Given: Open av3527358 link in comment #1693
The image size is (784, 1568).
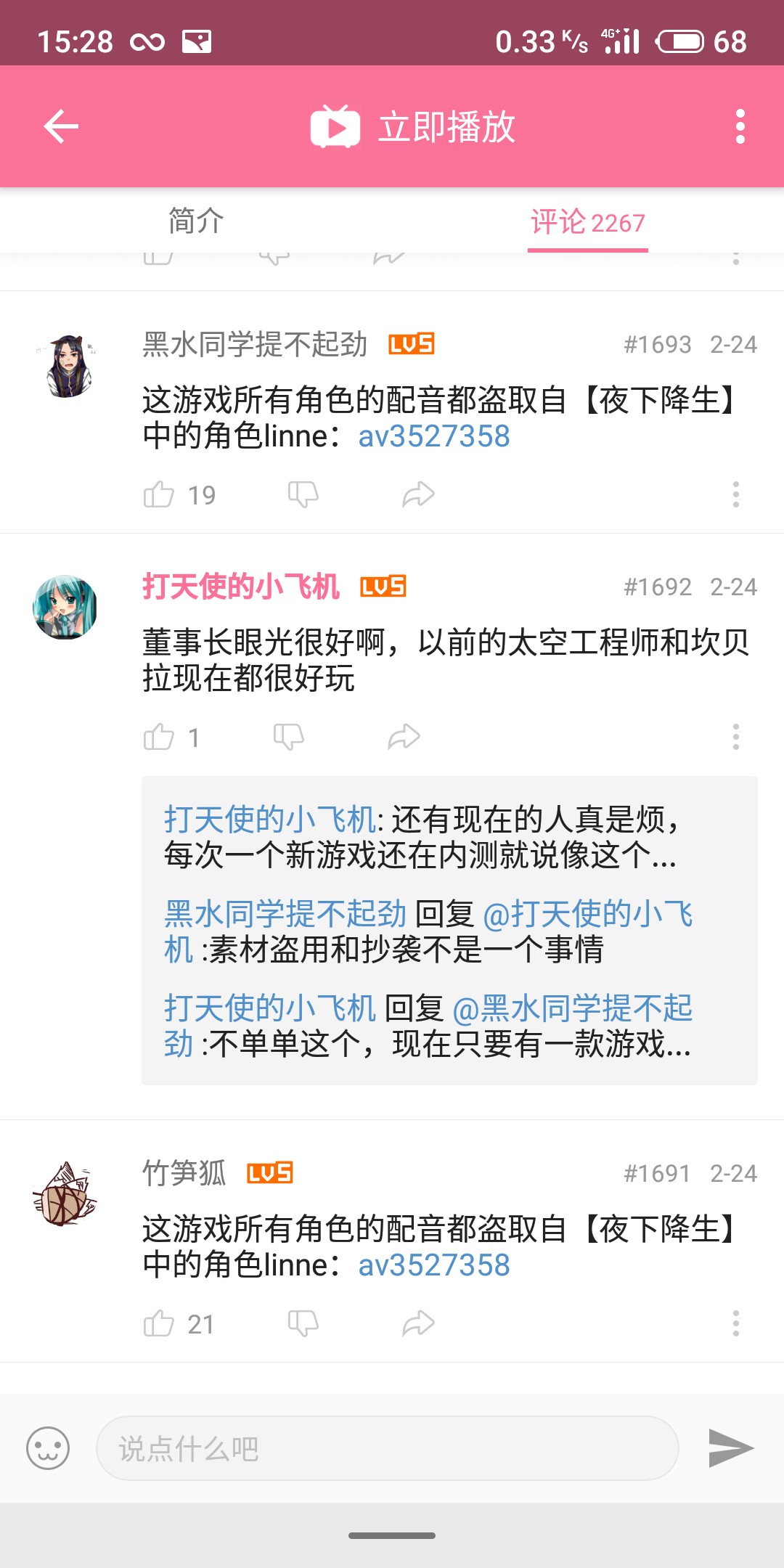Looking at the screenshot, I should pos(434,437).
